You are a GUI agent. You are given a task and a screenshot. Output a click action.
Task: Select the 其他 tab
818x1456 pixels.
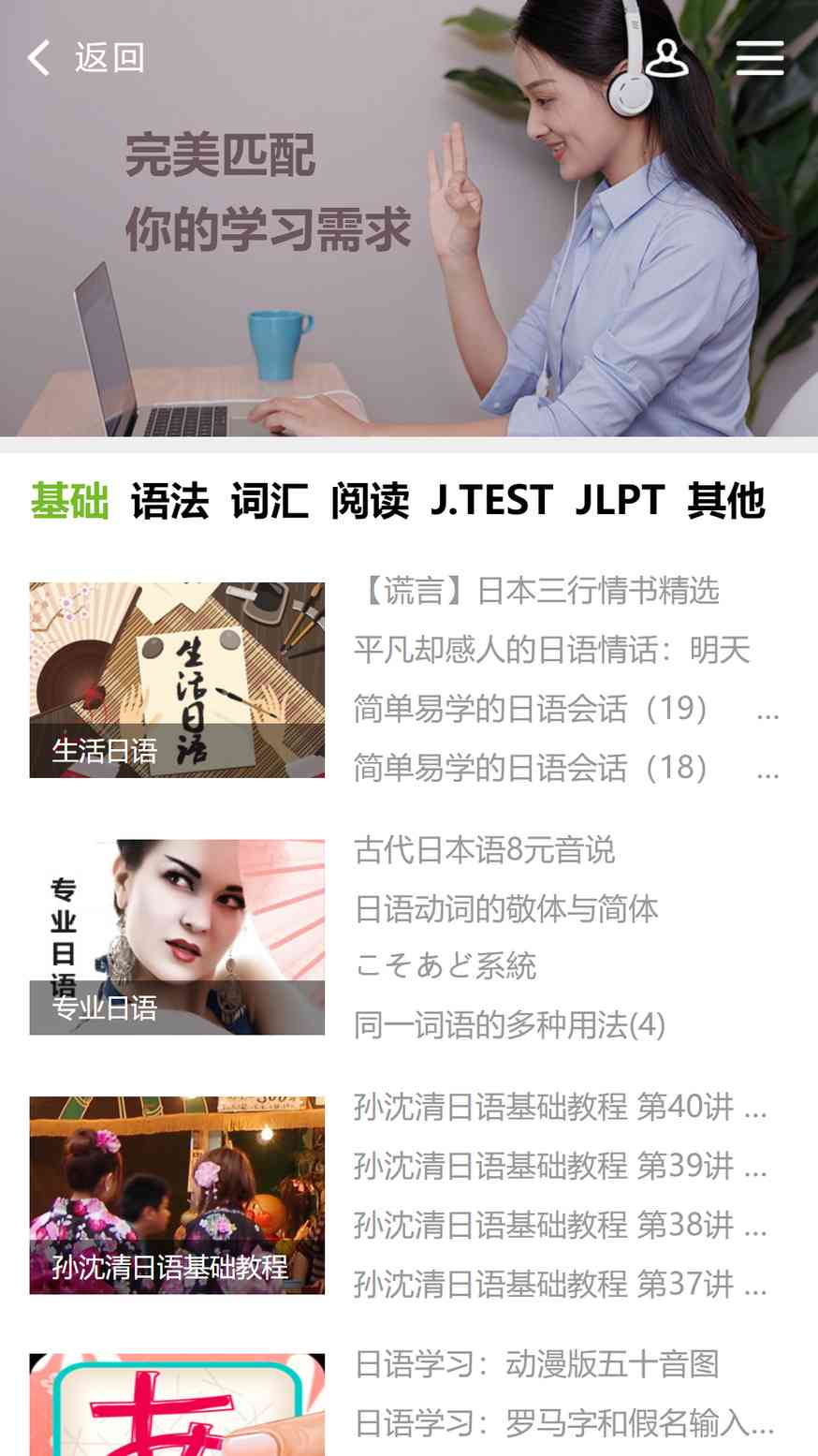[x=726, y=501]
